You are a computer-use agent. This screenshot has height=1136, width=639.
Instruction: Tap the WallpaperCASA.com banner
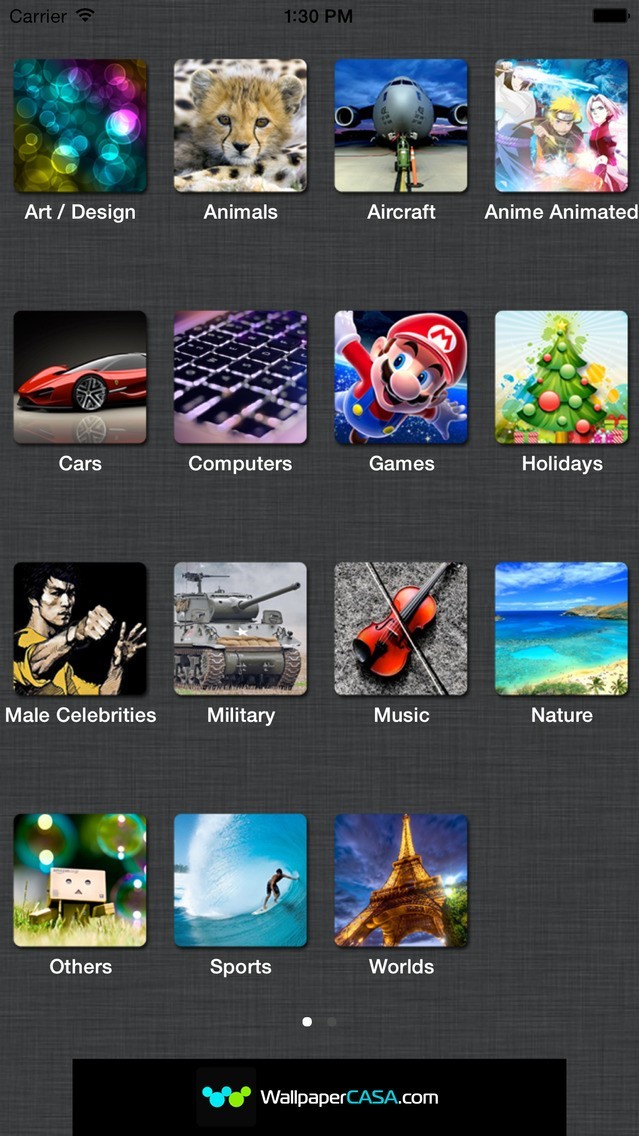pos(319,1097)
